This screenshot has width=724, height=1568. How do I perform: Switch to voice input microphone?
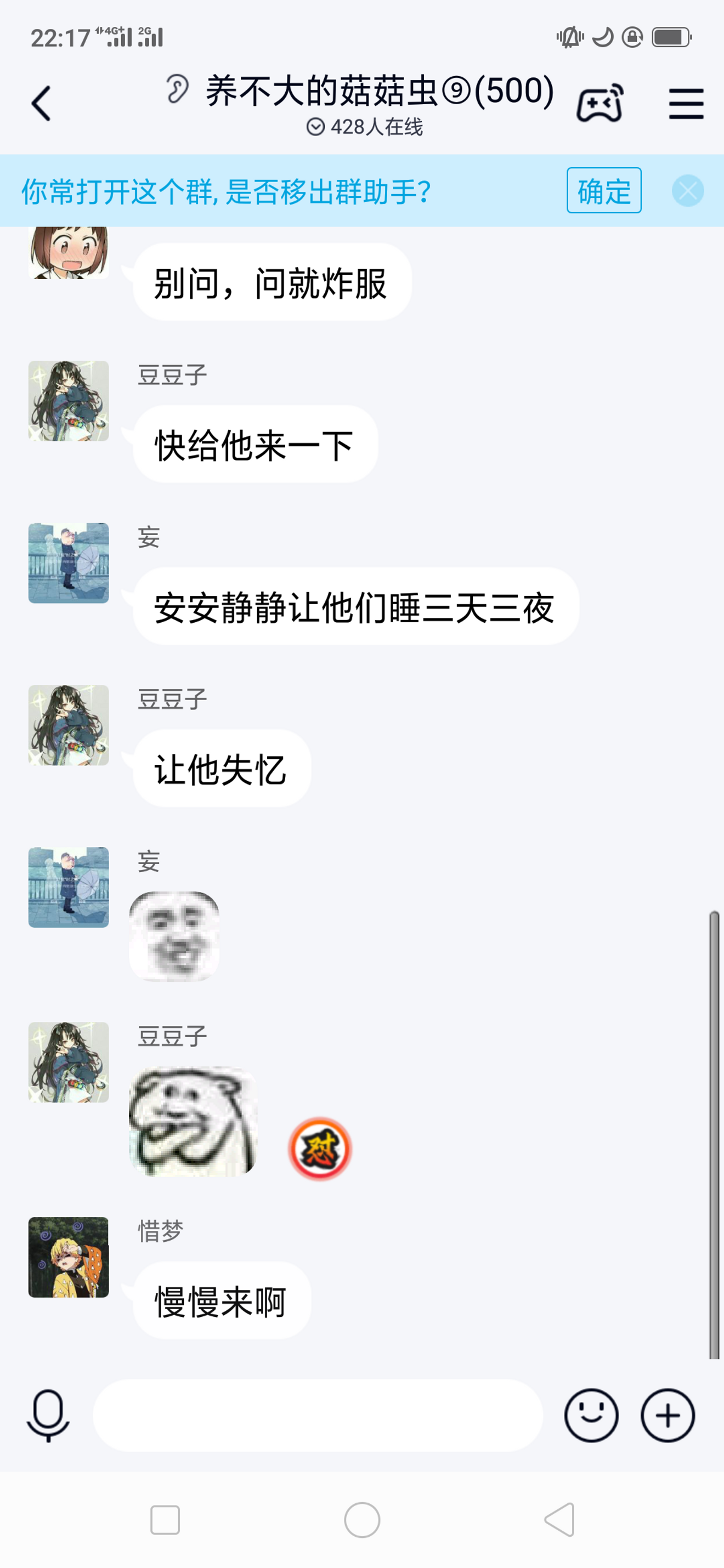48,1415
